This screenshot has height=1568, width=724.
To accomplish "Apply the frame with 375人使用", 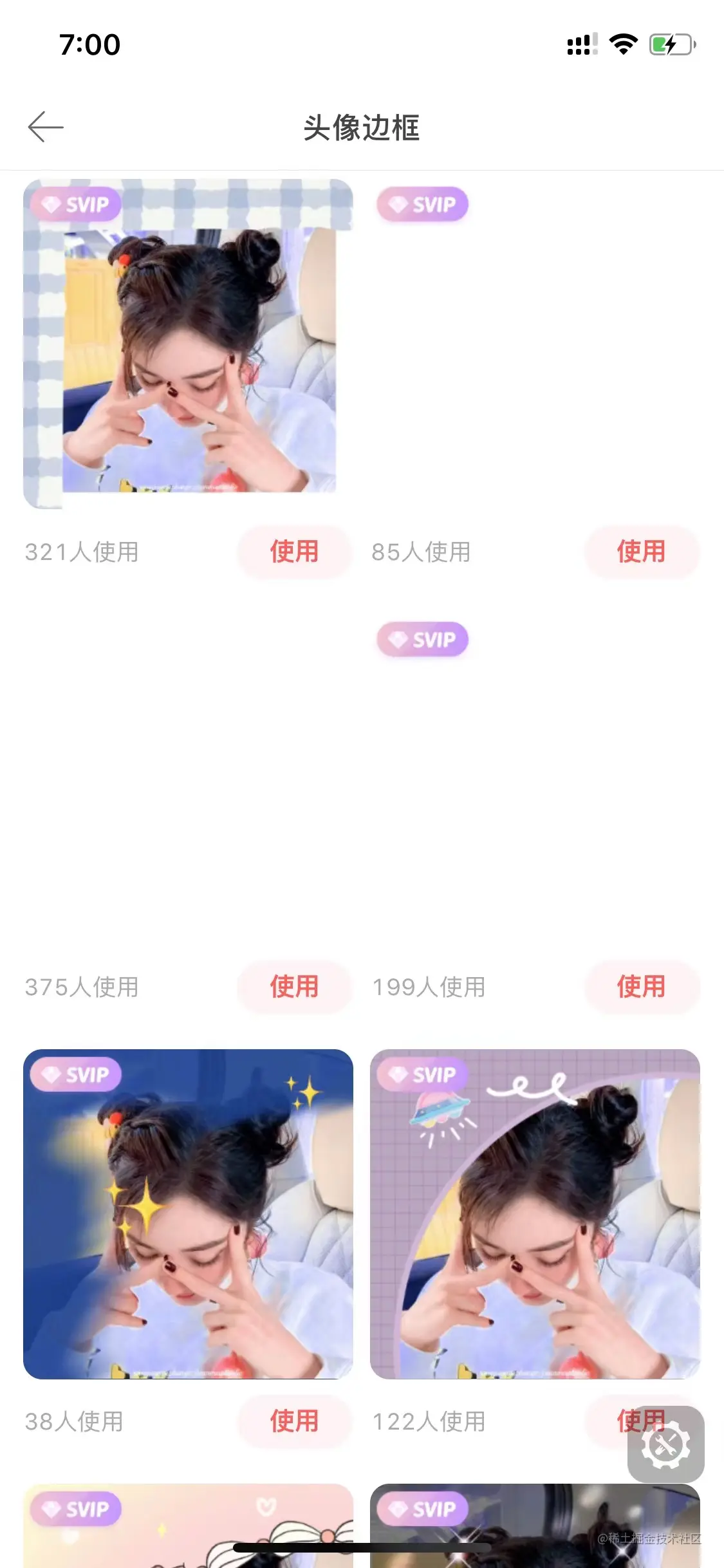I will pyautogui.click(x=294, y=987).
